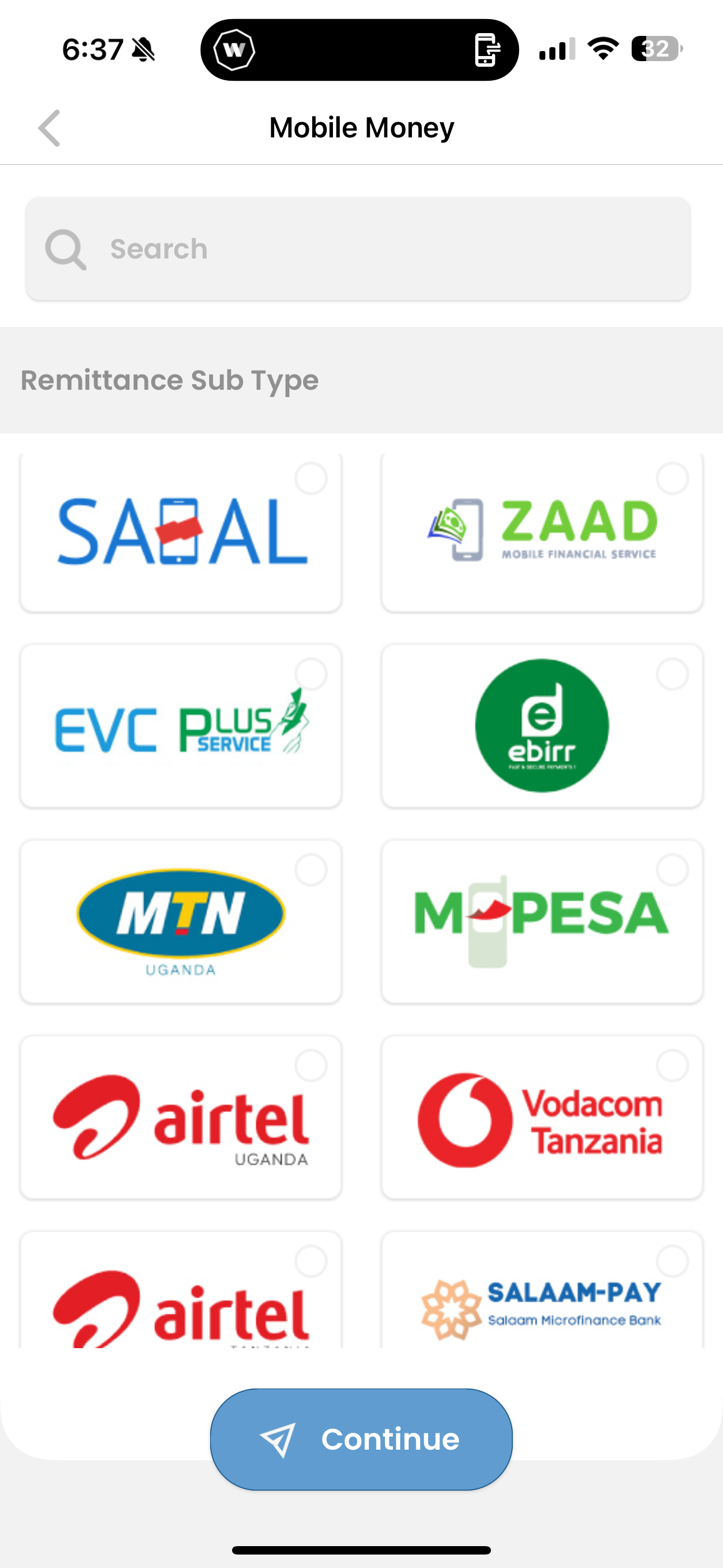Viewport: 723px width, 1568px height.
Task: Tap the Continue button
Action: [x=361, y=1439]
